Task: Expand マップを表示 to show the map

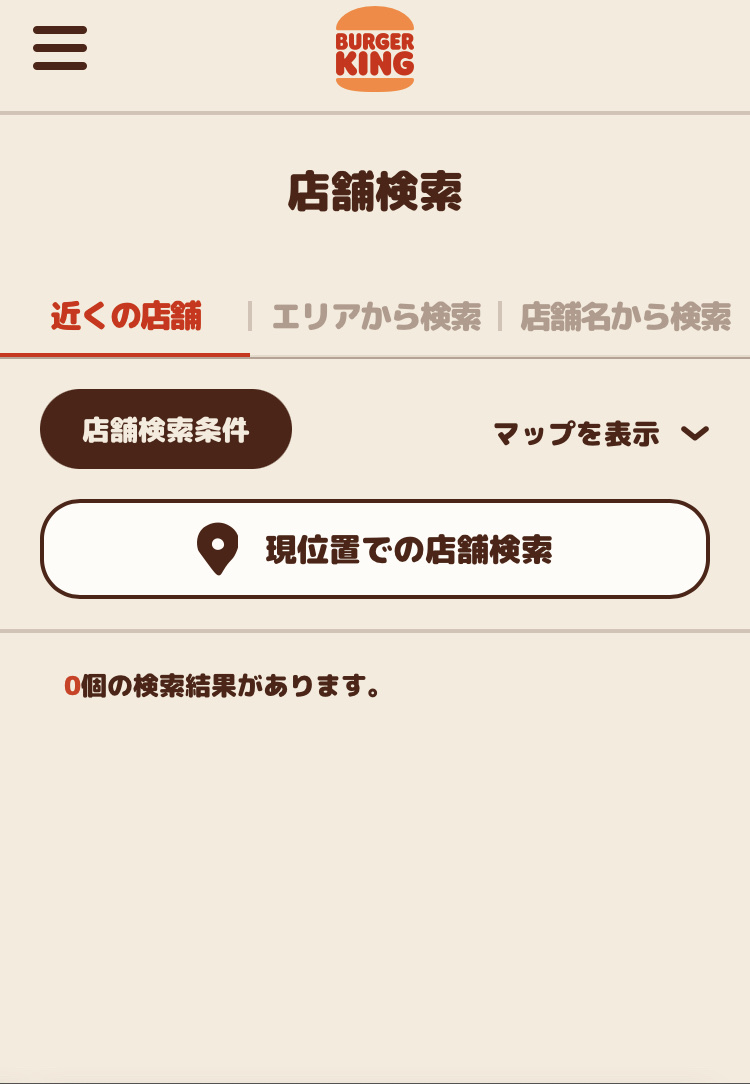Action: click(600, 433)
